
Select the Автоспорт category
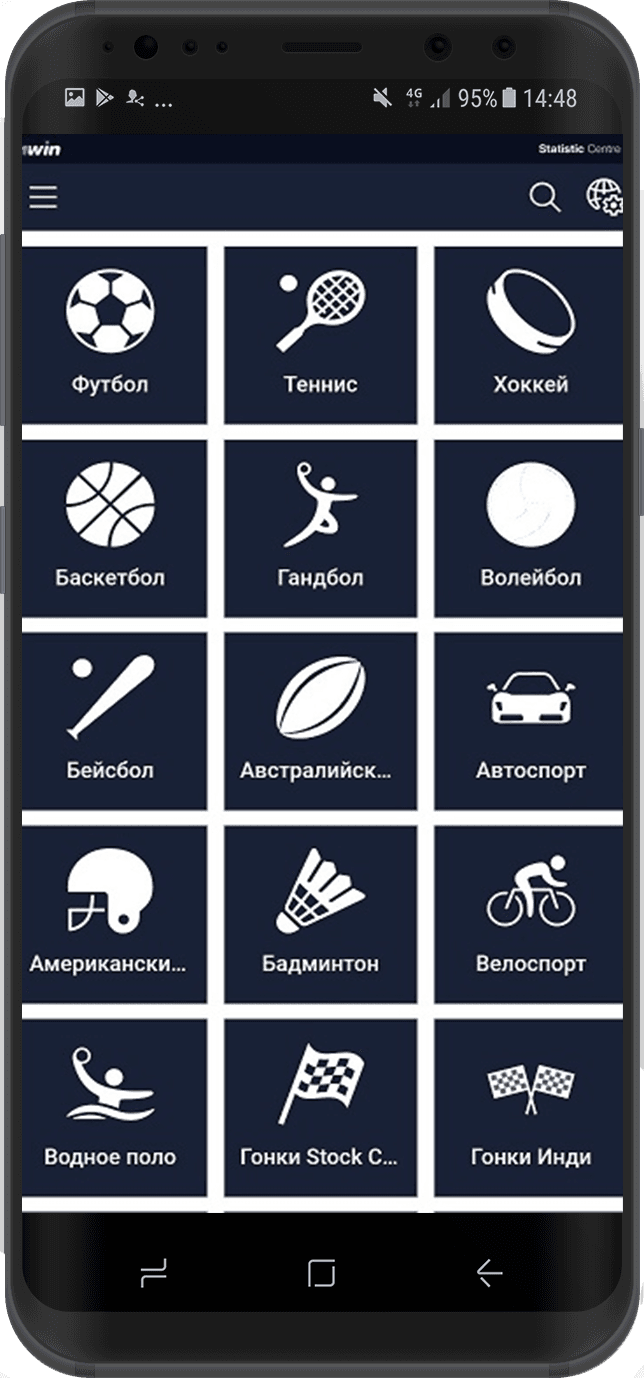point(529,721)
